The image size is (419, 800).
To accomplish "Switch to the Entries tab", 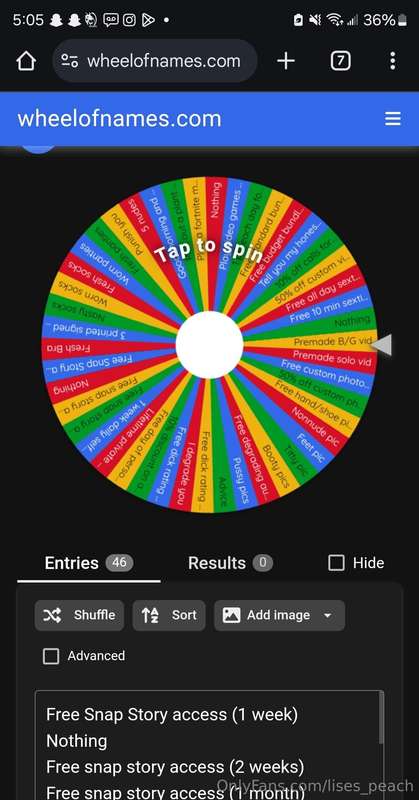I will point(89,563).
